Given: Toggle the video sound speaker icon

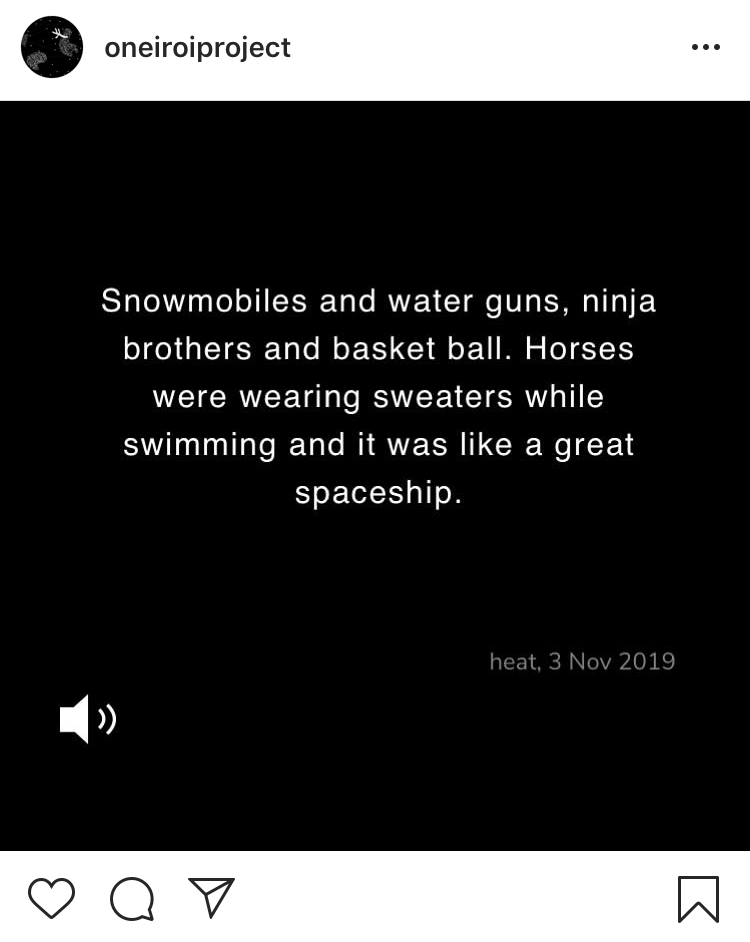Looking at the screenshot, I should tap(88, 719).
